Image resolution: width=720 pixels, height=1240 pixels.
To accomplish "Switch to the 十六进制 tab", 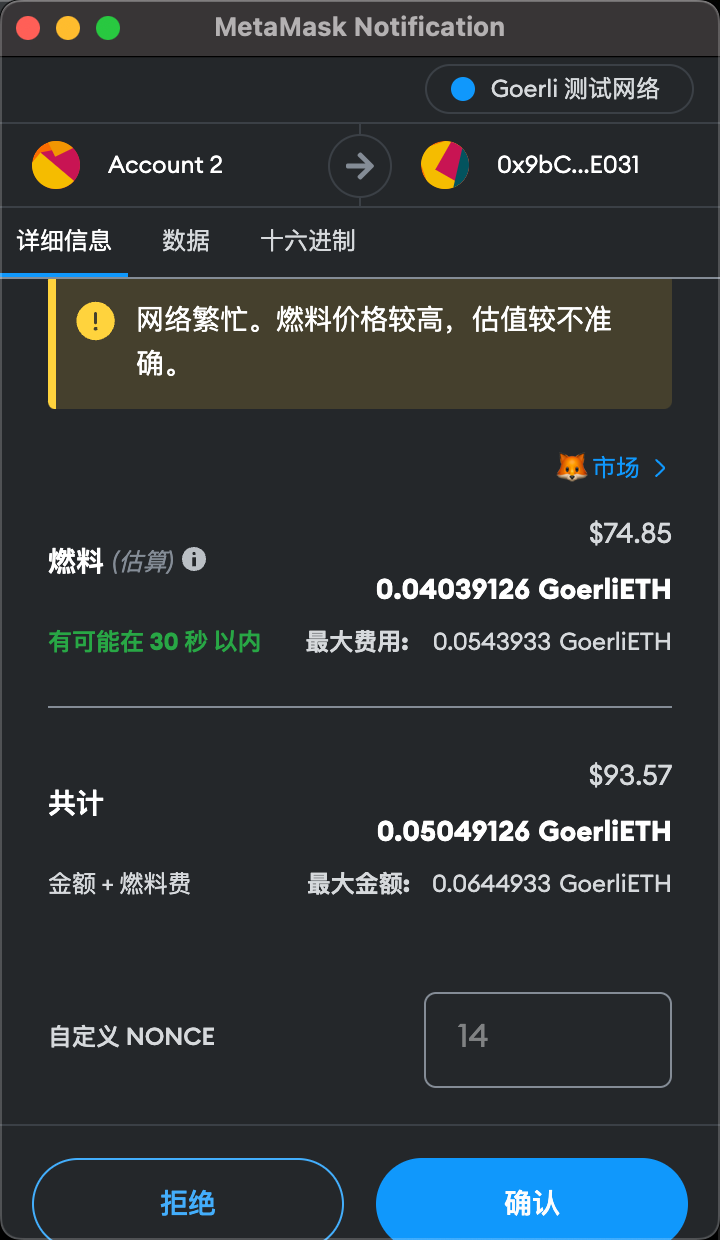I will pyautogui.click(x=307, y=240).
